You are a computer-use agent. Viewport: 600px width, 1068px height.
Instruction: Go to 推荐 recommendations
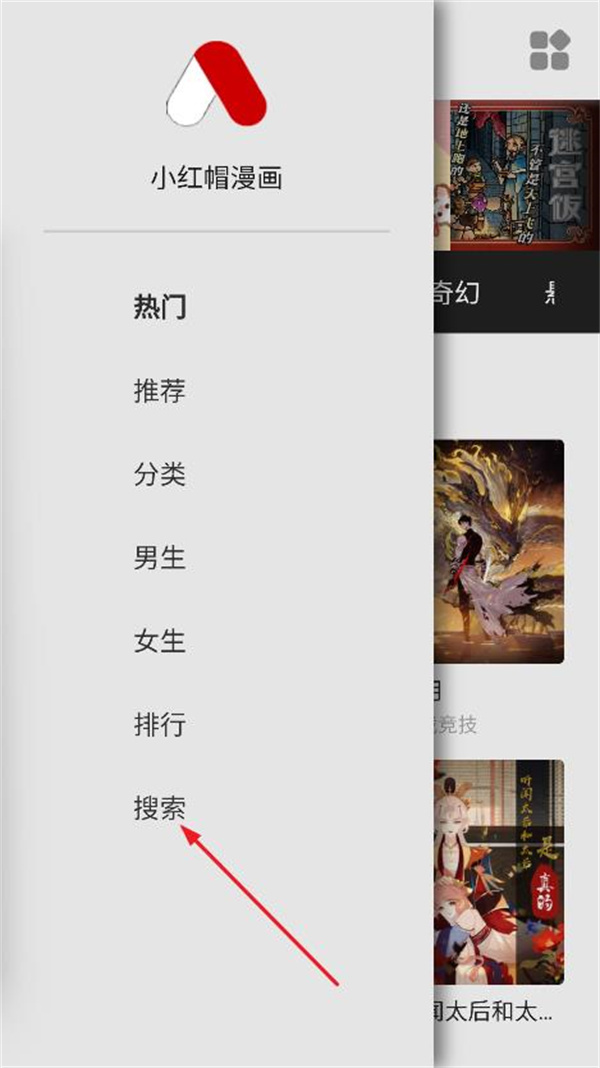pos(160,391)
